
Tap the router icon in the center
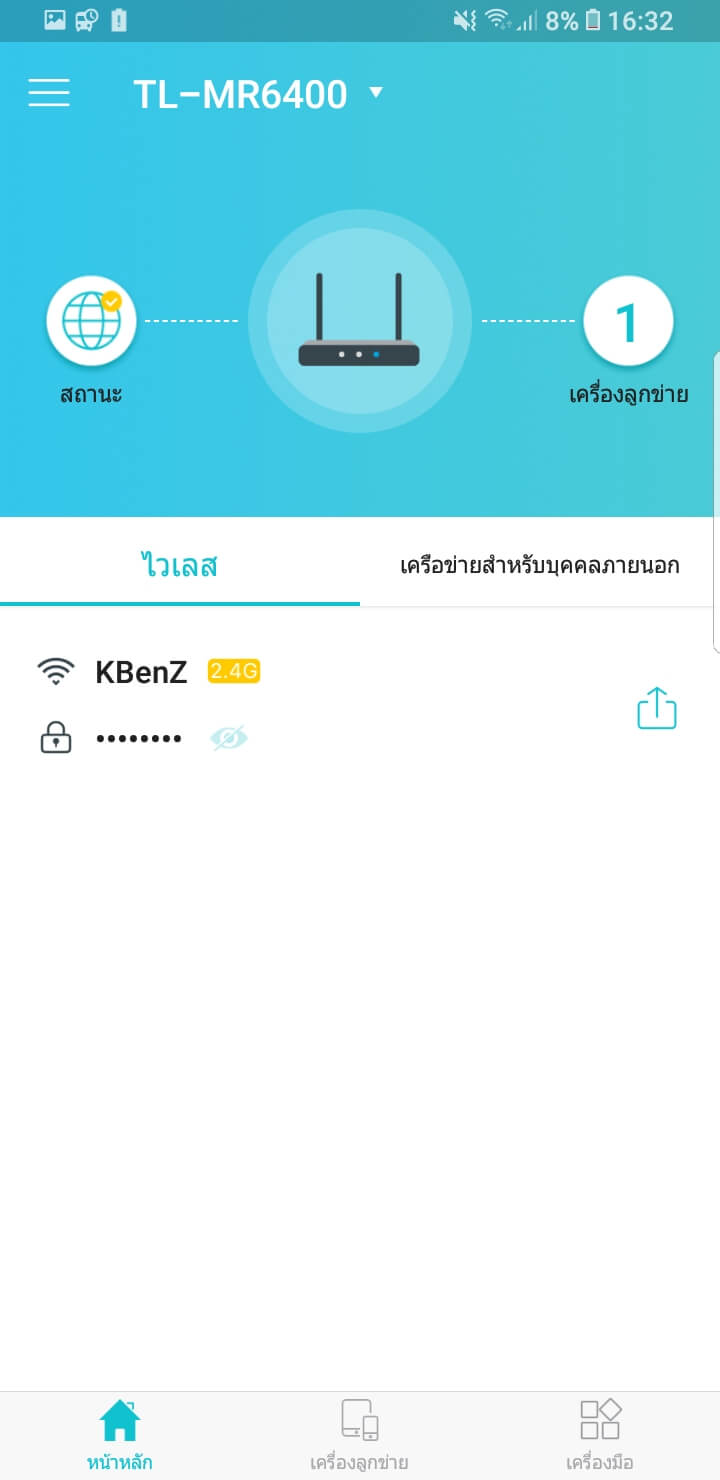[359, 321]
